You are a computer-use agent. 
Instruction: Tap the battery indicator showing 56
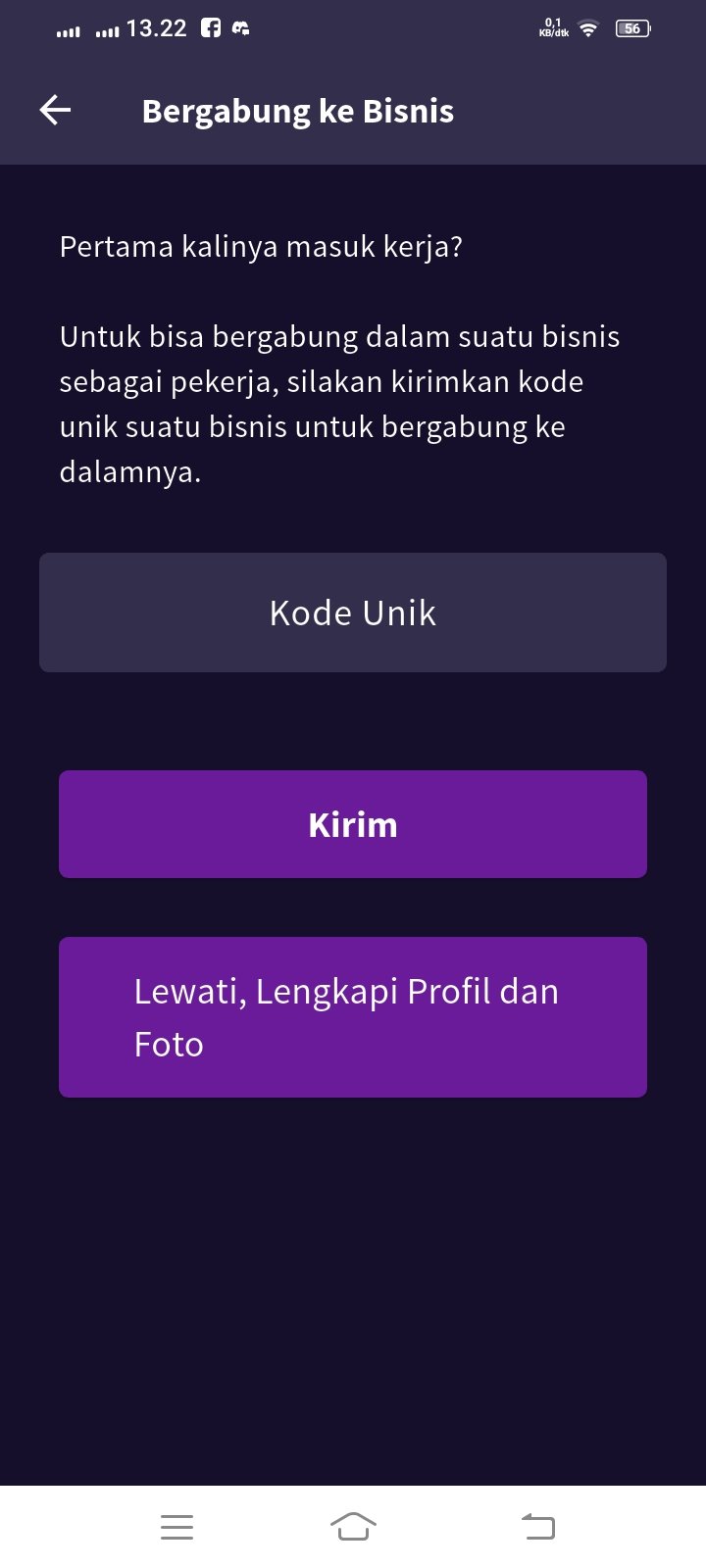[632, 27]
